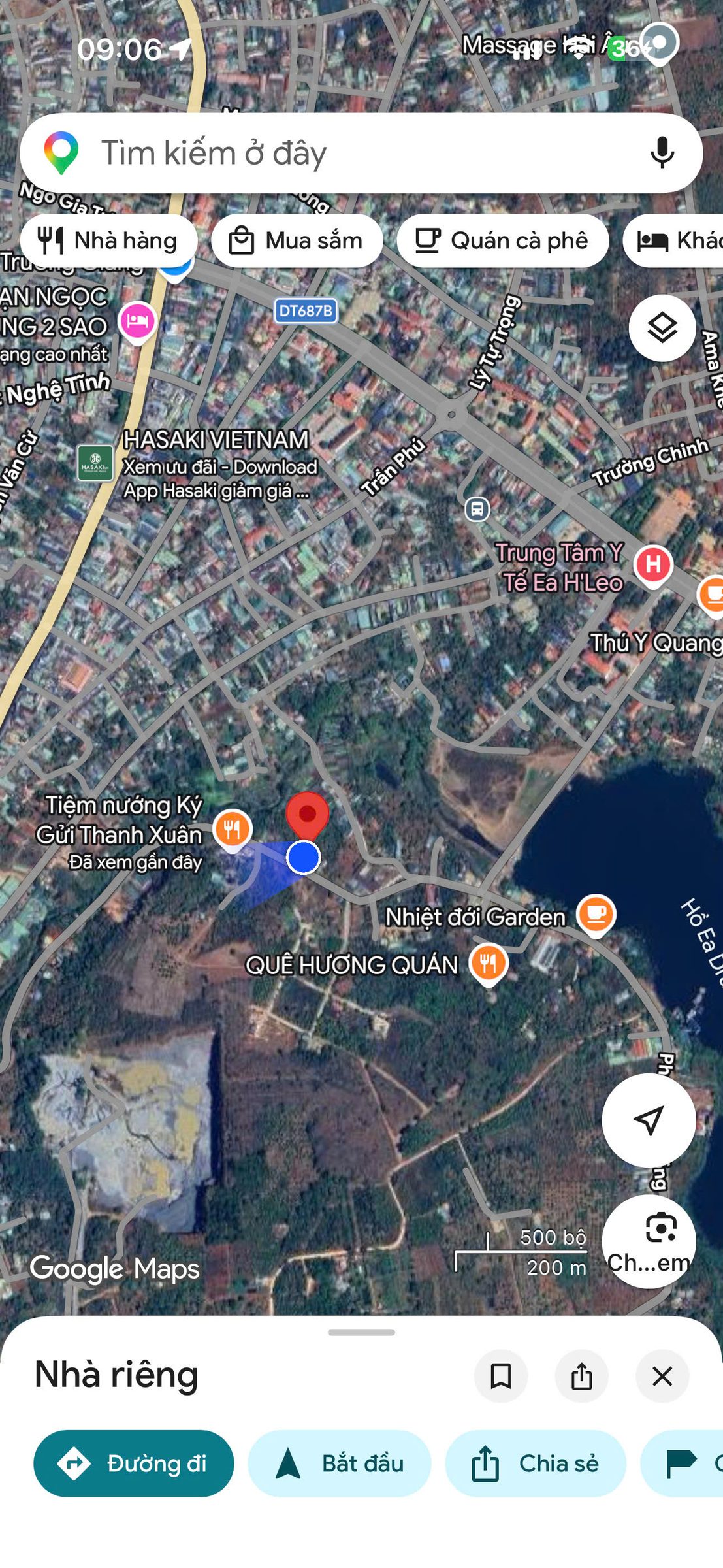Tap the "Chia sẻ" chip
Screen dimensions: 723x1568
point(536,1463)
